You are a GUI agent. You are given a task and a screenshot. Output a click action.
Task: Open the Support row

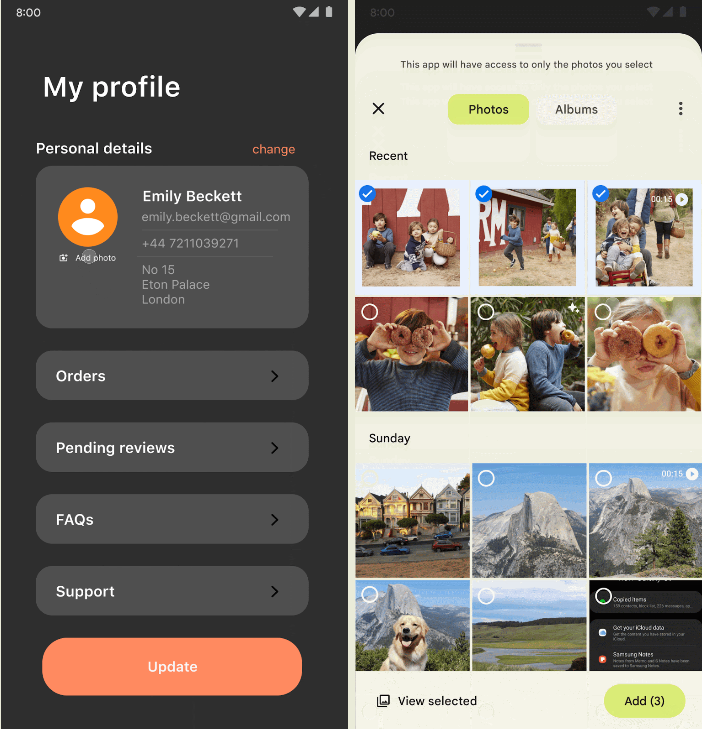[x=172, y=592]
